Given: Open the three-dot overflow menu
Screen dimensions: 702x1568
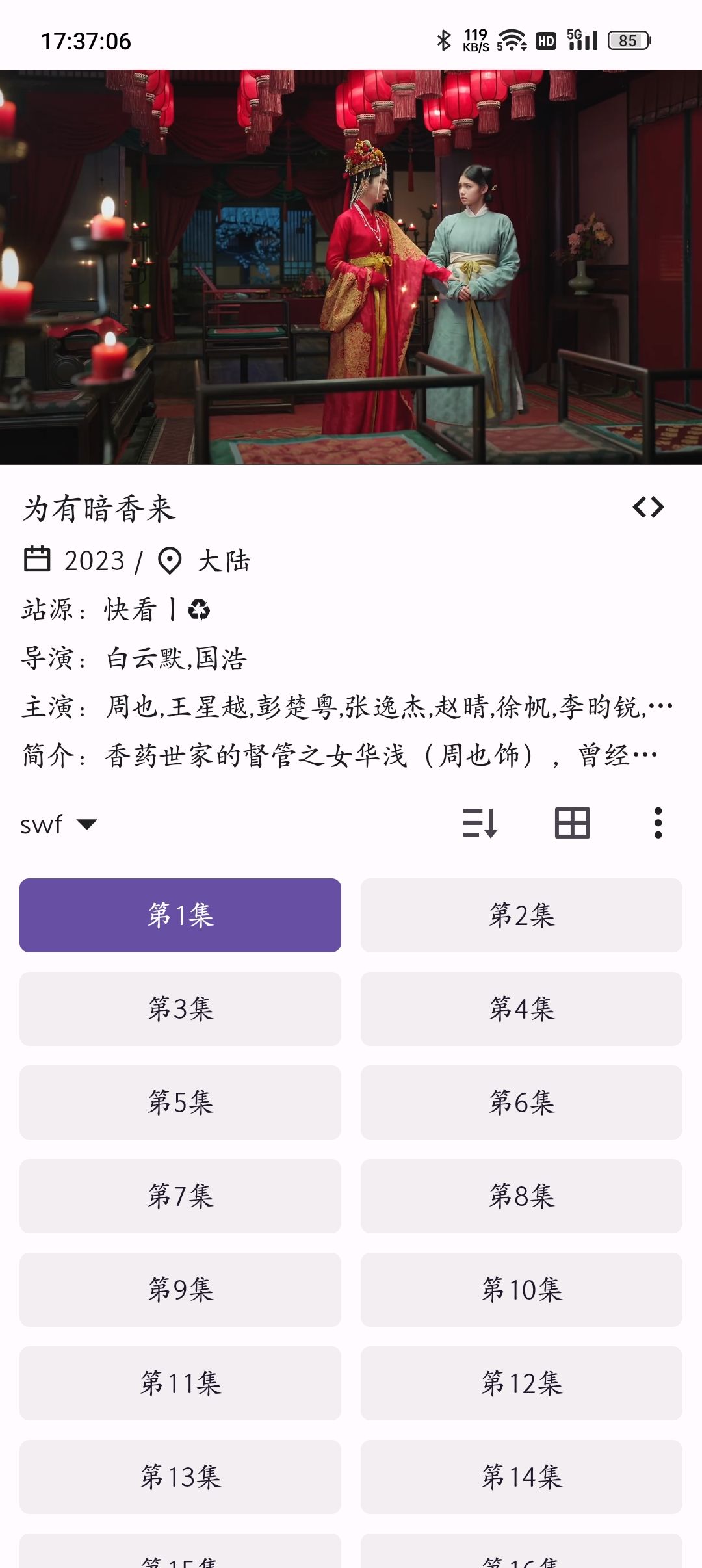Looking at the screenshot, I should click(x=658, y=823).
